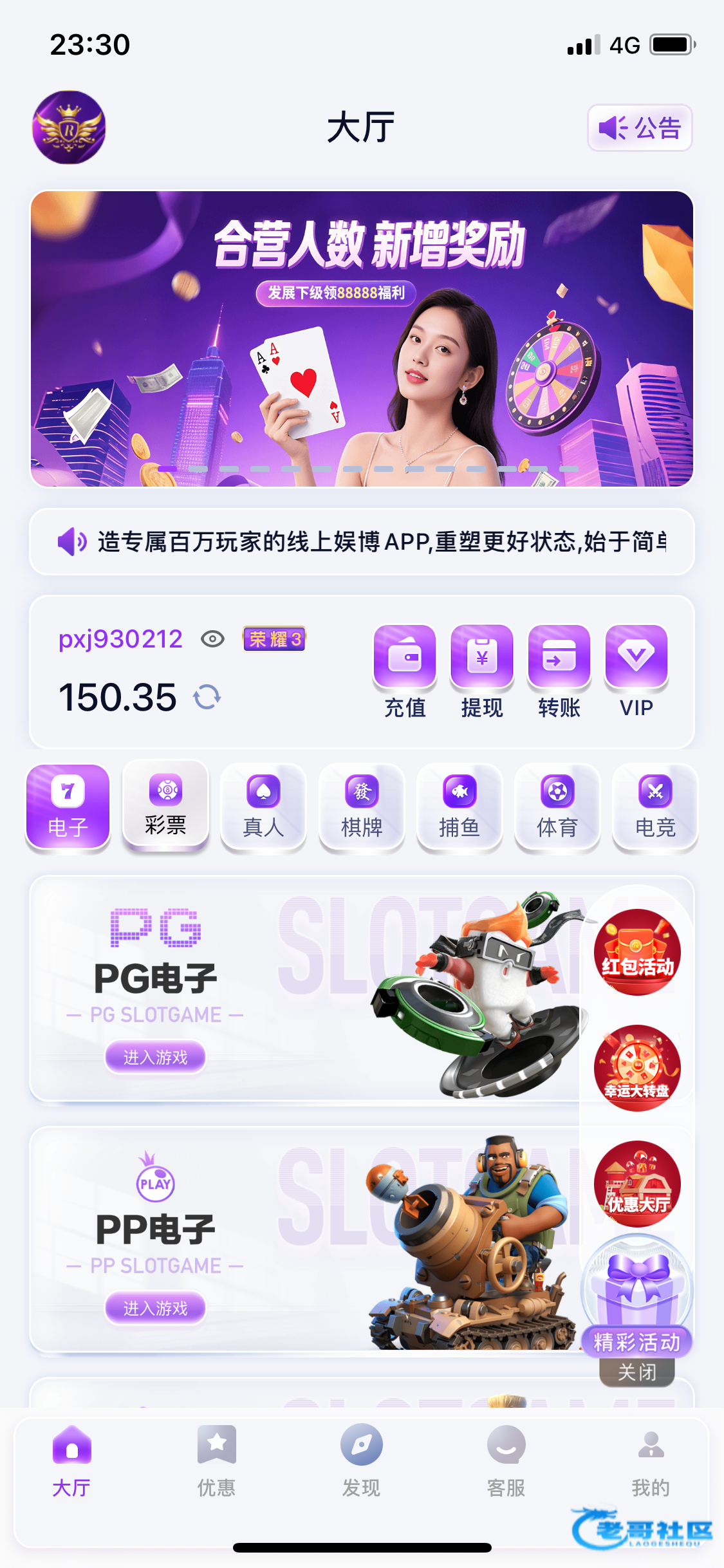724x1568 pixels.
Task: Tap the profile avatar logo
Action: tap(69, 127)
